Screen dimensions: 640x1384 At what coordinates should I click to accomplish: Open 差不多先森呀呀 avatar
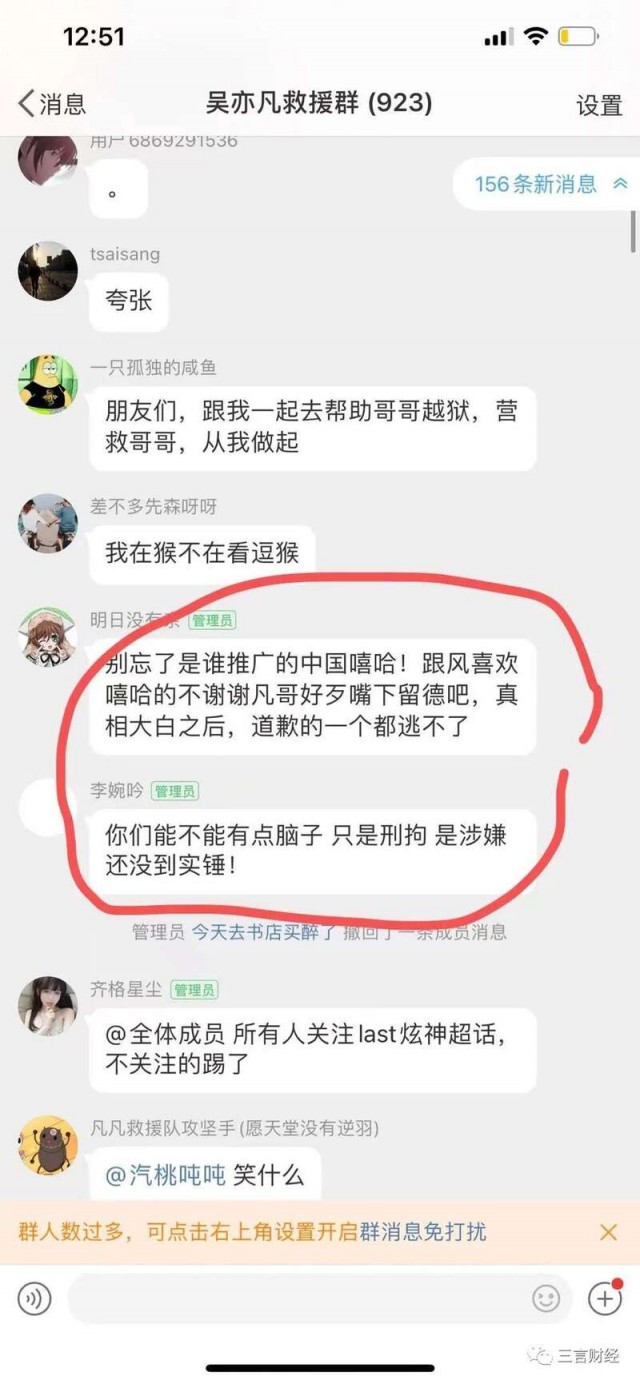tap(47, 522)
